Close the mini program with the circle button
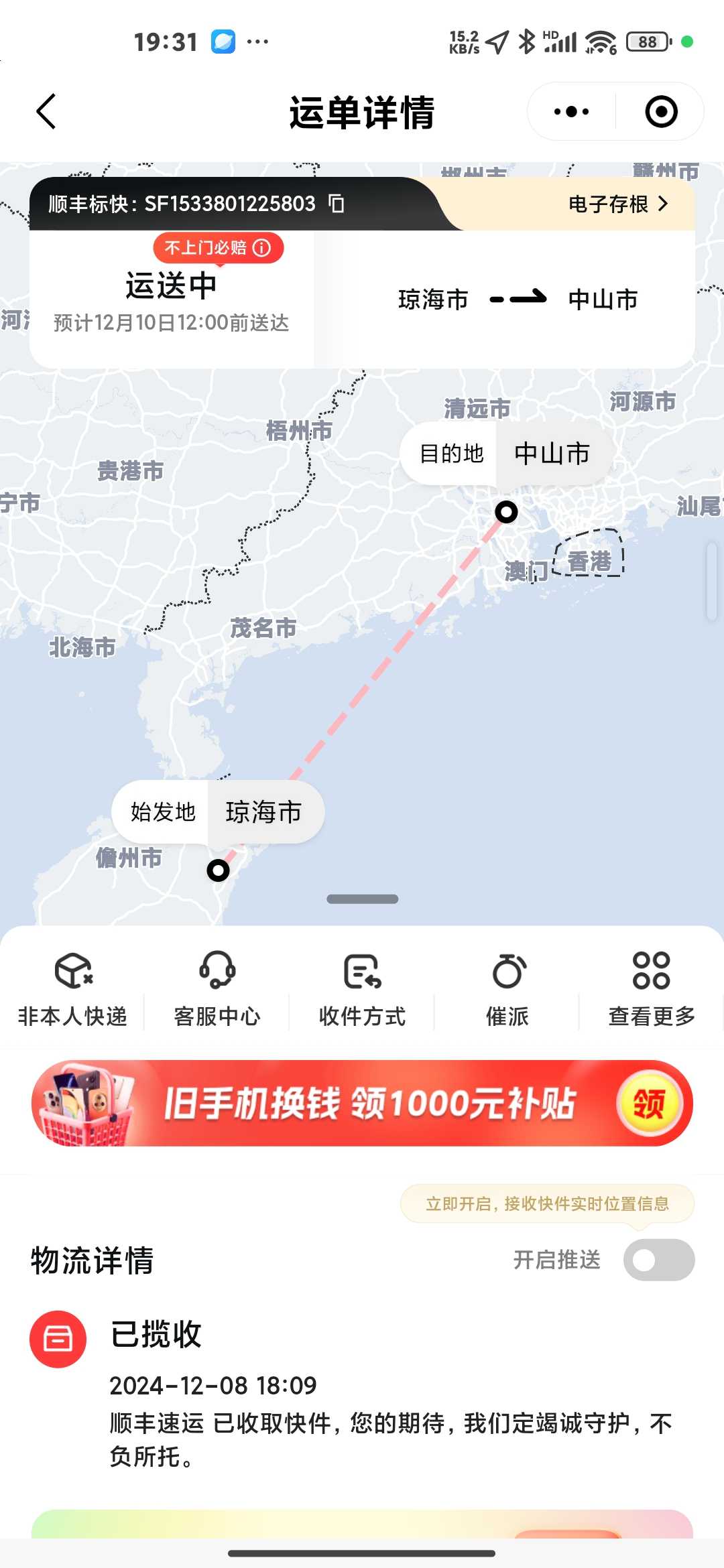This screenshot has width=724, height=1568. tap(661, 111)
